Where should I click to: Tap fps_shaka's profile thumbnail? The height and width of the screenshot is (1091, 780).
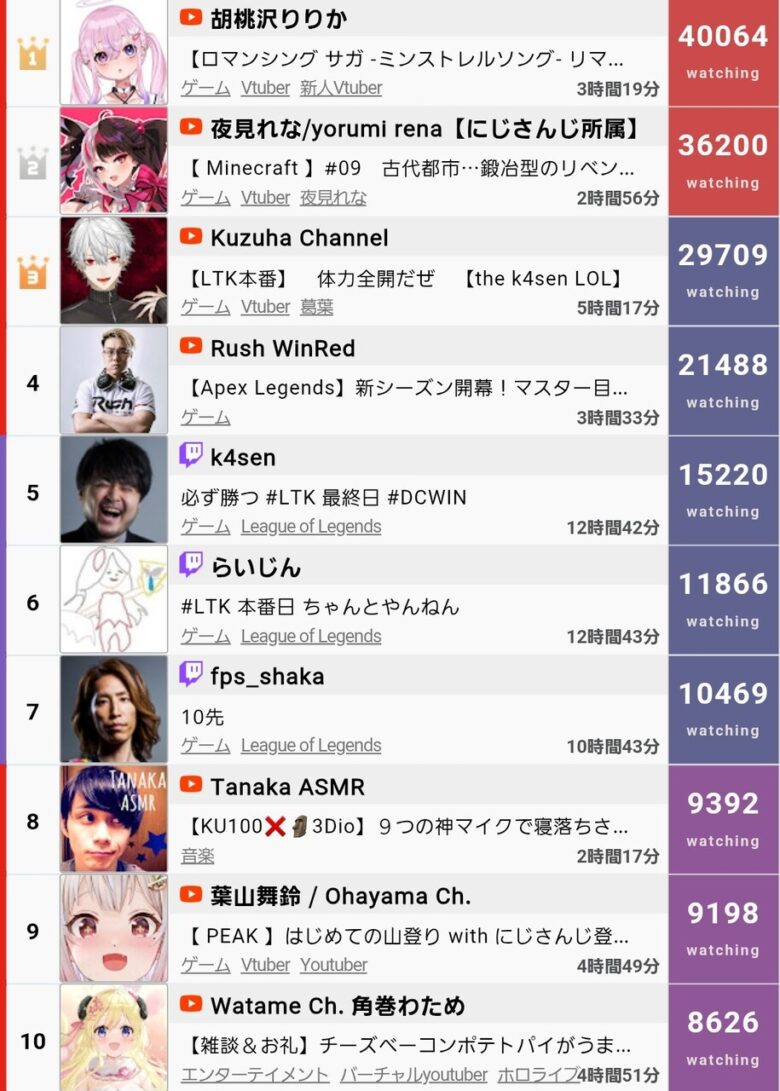tap(113, 710)
